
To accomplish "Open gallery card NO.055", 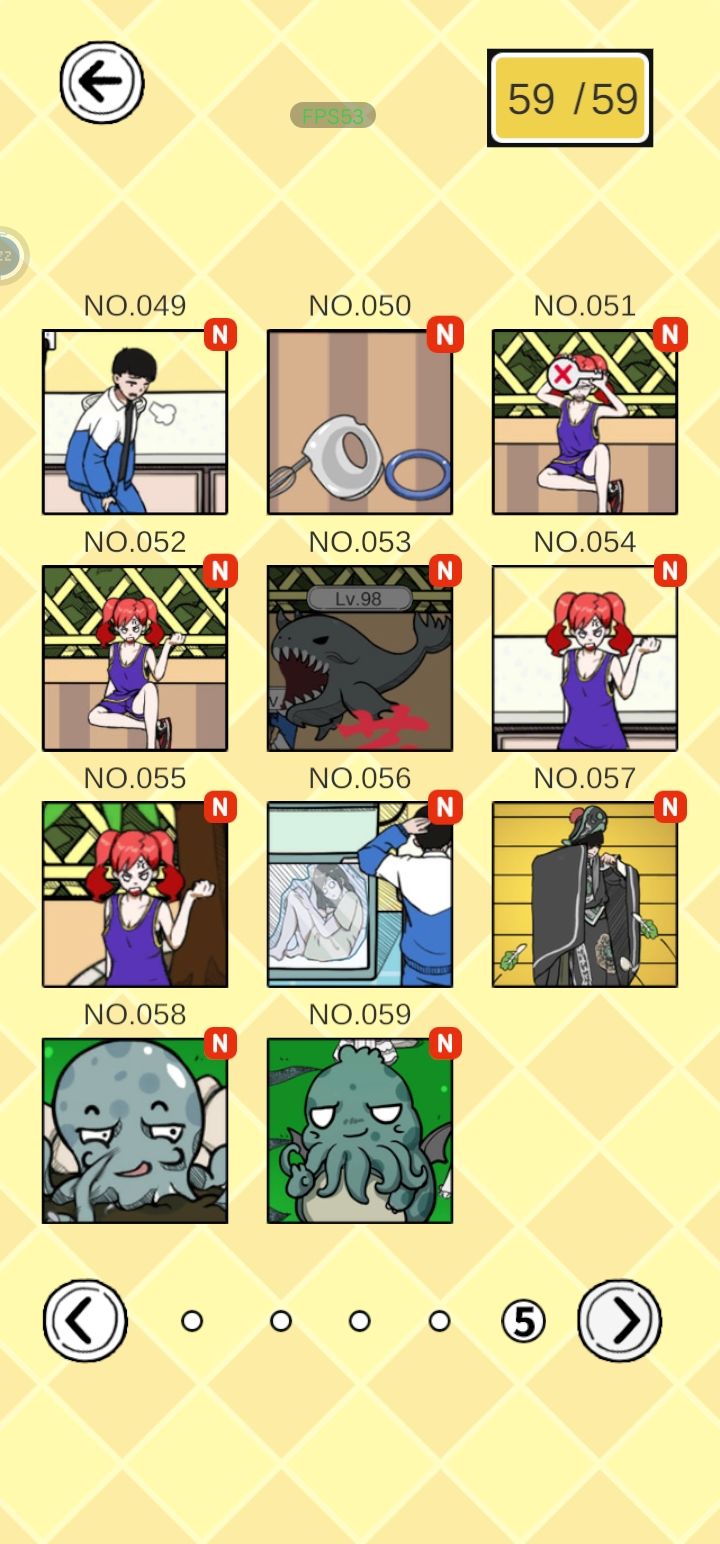I will [135, 894].
